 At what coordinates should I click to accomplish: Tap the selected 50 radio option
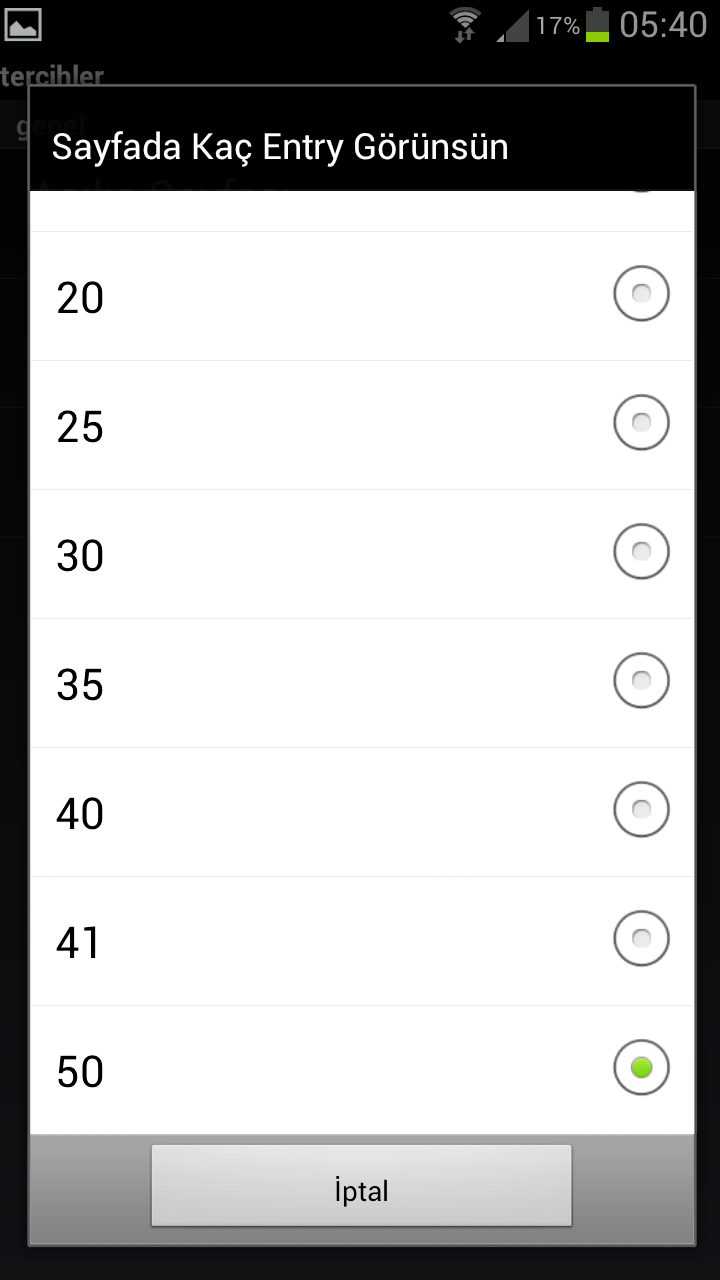point(362,1070)
